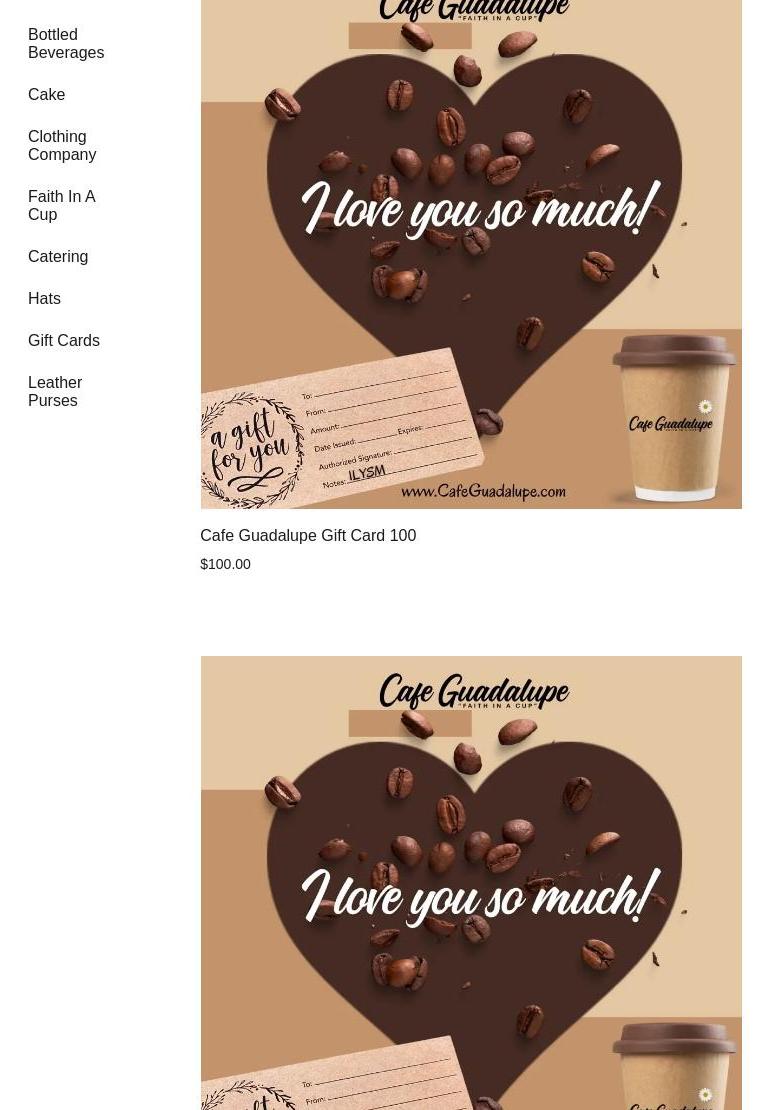Browse the Faith In A Cup category
765x1110 pixels.
coord(61,205)
